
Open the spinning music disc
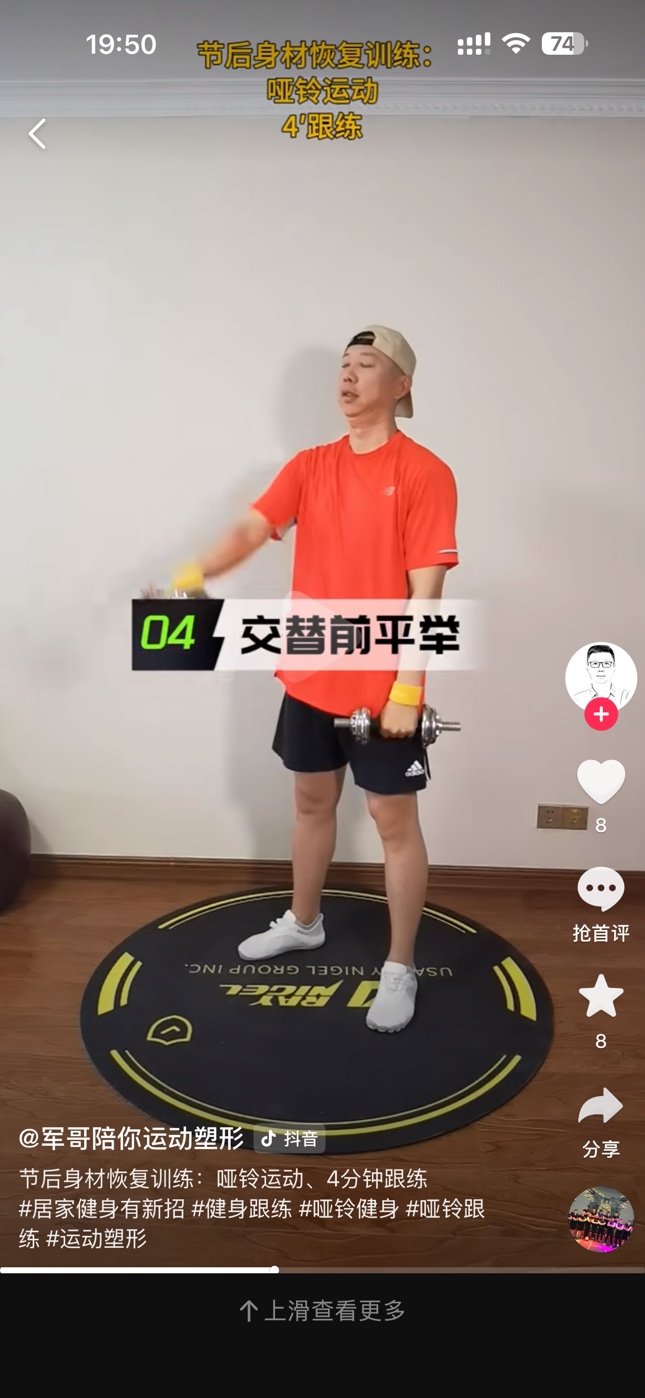(x=600, y=1219)
